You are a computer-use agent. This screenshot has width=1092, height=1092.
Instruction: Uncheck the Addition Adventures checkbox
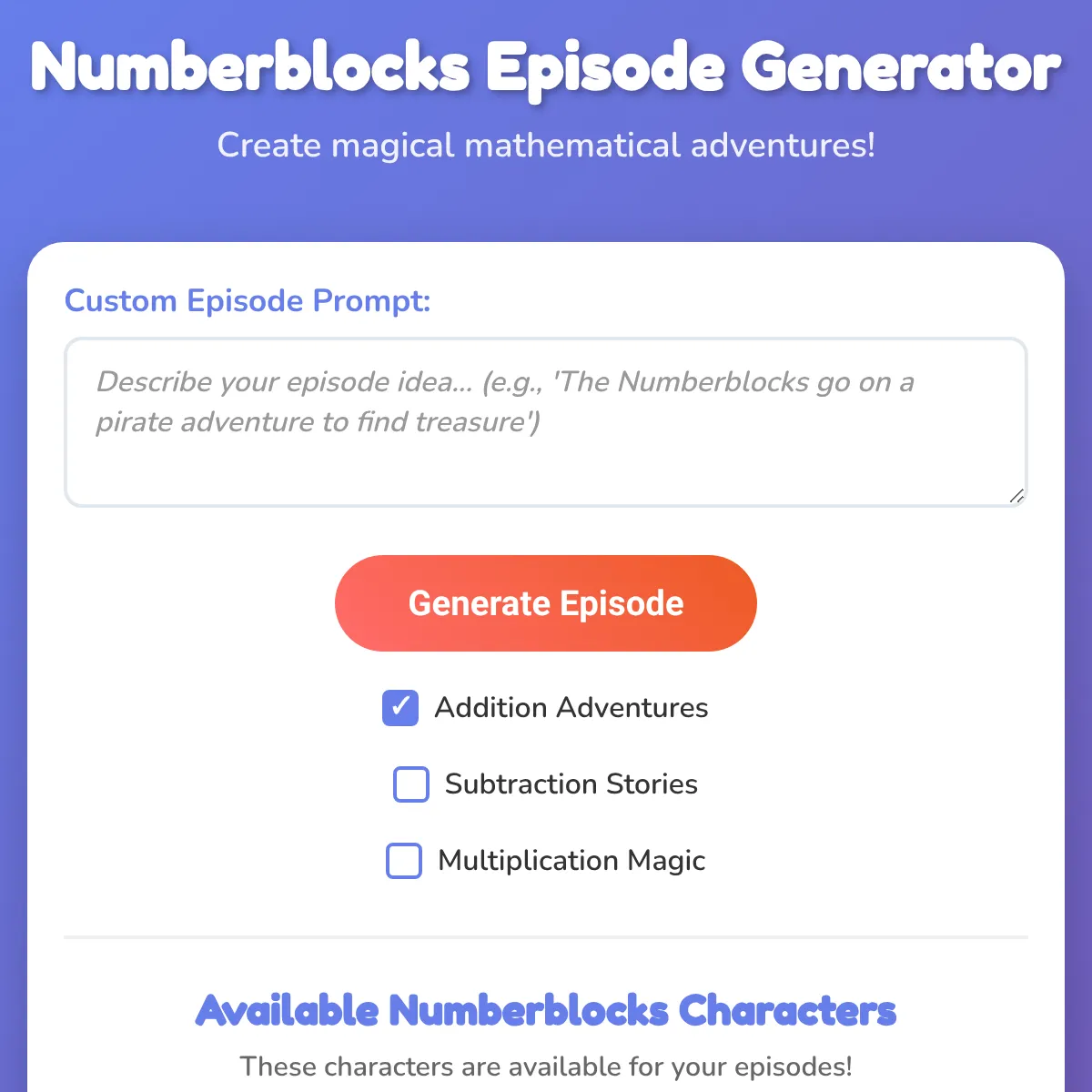pos(400,708)
